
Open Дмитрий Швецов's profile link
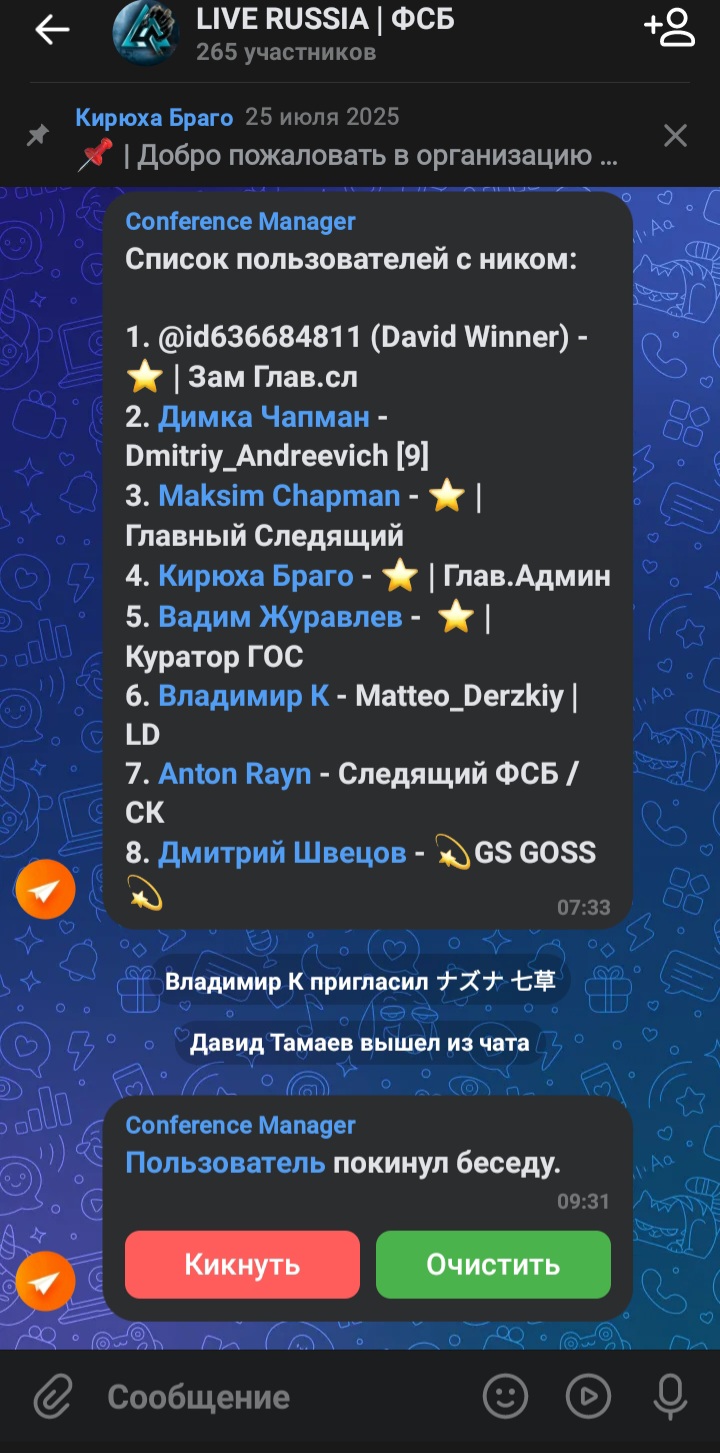pos(282,853)
